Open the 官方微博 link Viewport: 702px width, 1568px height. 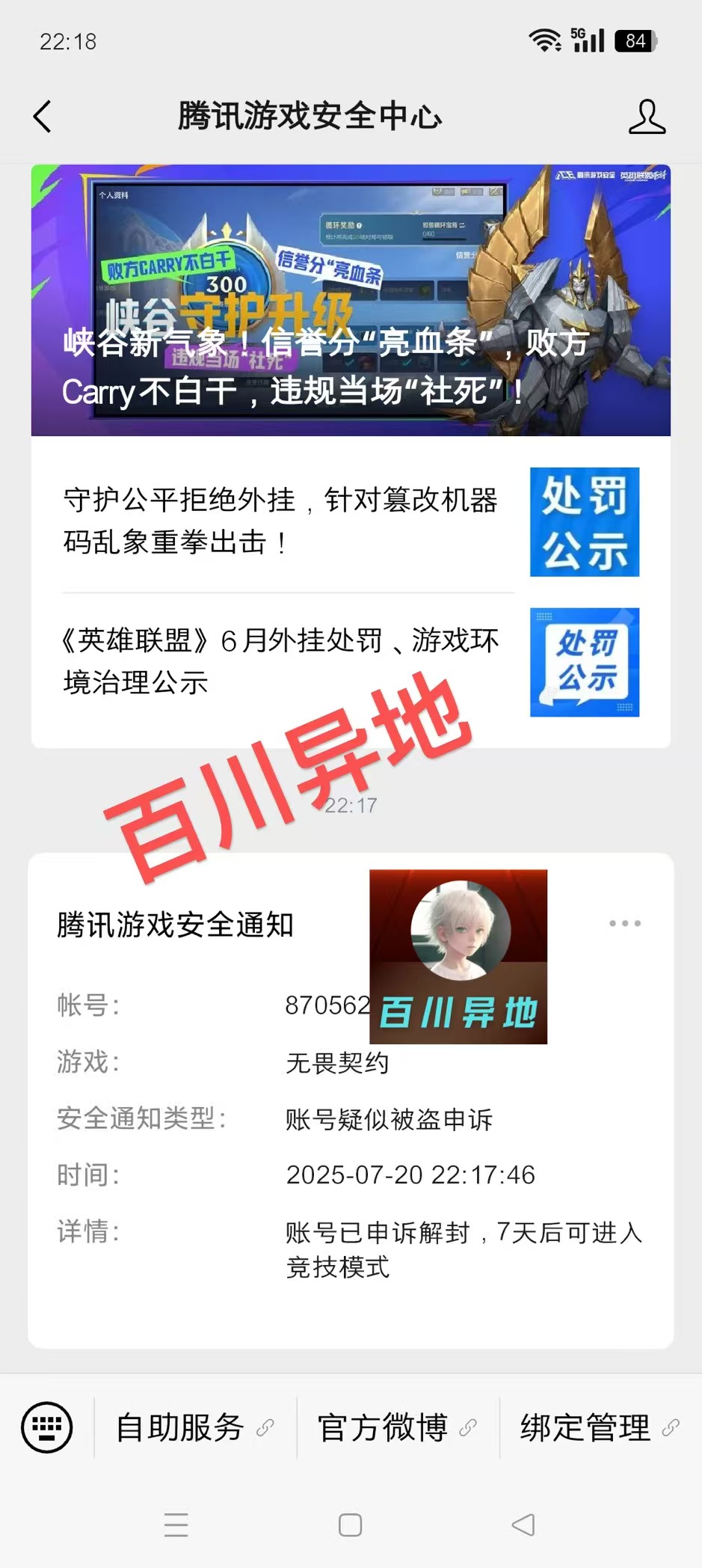pyautogui.click(x=397, y=1427)
